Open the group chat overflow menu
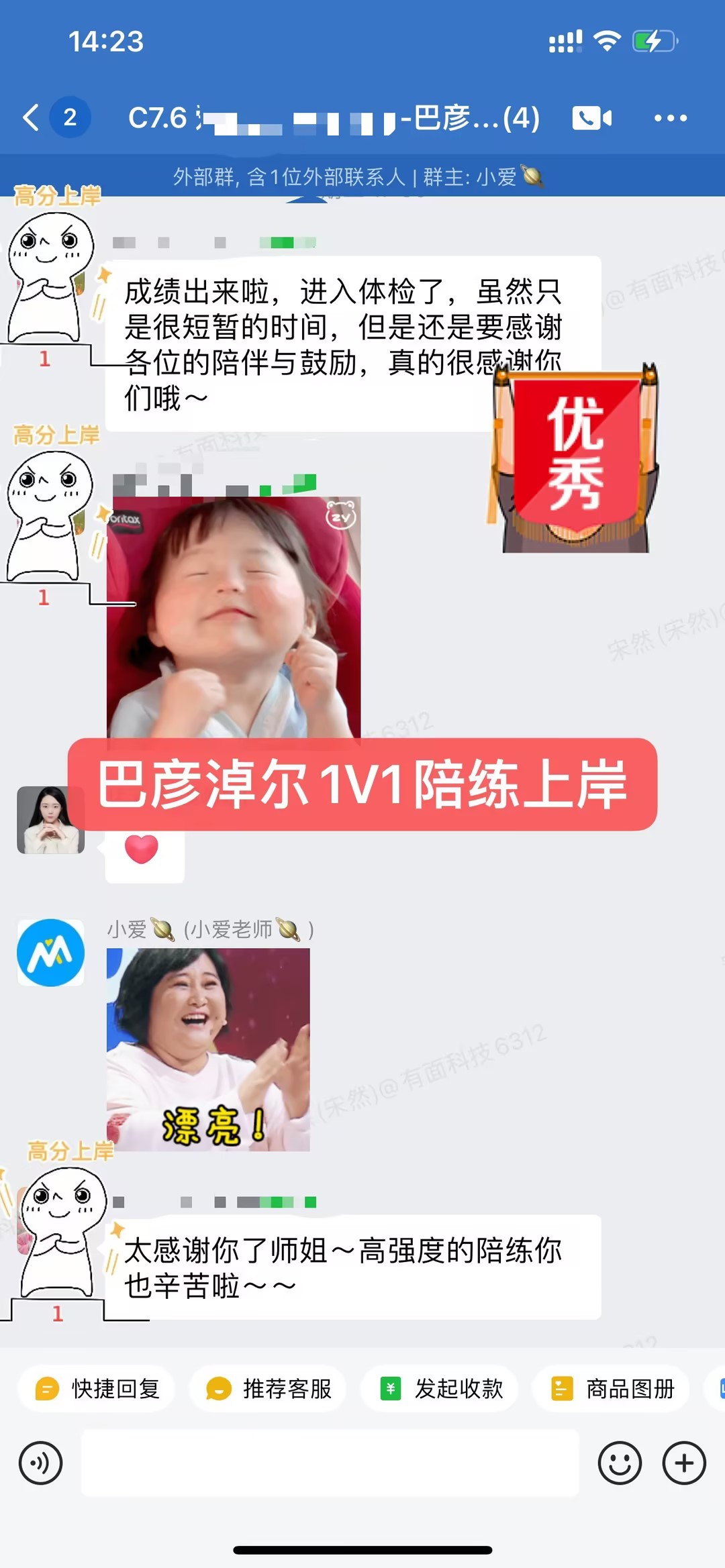Screen dimensions: 725x1568 pos(670,118)
